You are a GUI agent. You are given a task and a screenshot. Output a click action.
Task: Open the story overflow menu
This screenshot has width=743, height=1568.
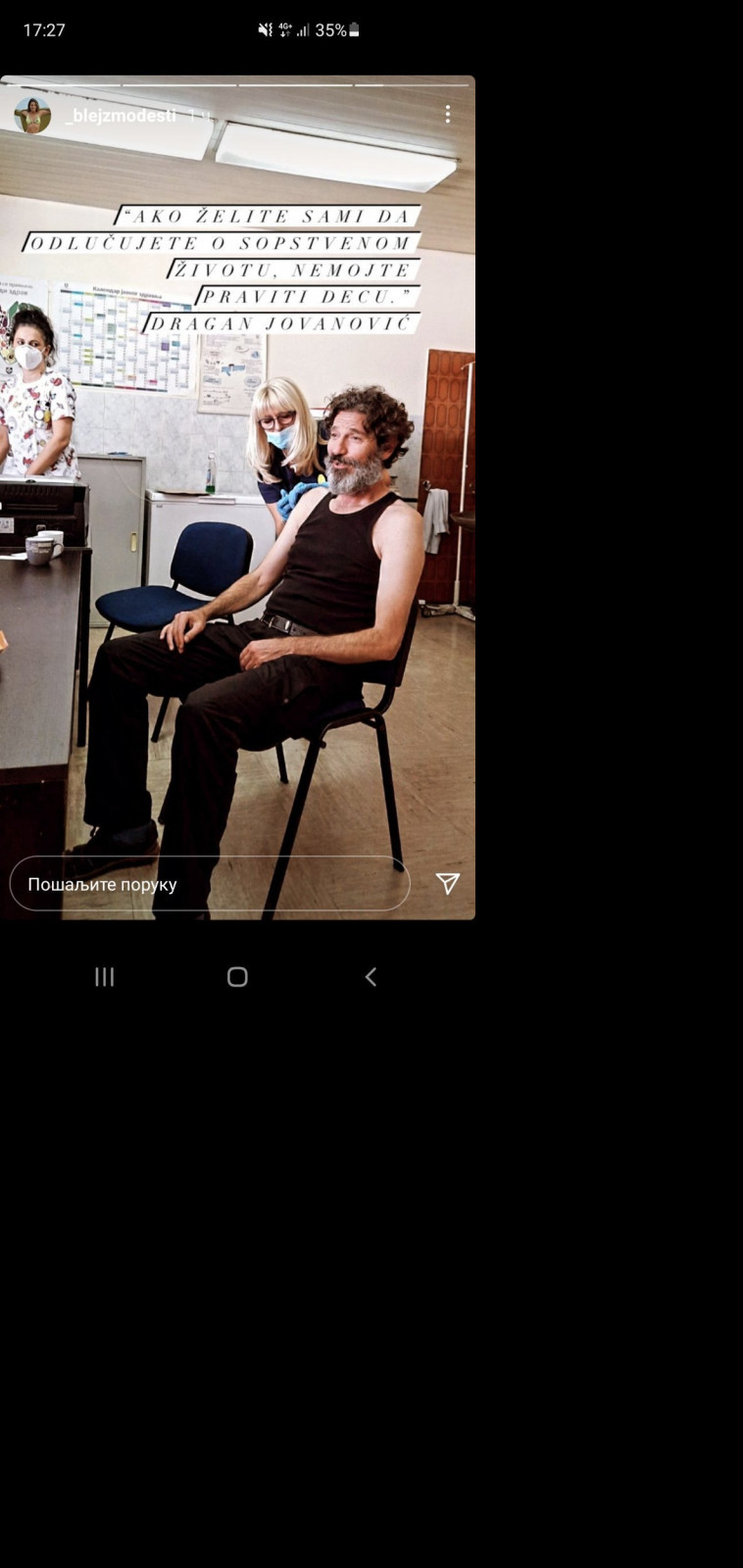(x=447, y=115)
